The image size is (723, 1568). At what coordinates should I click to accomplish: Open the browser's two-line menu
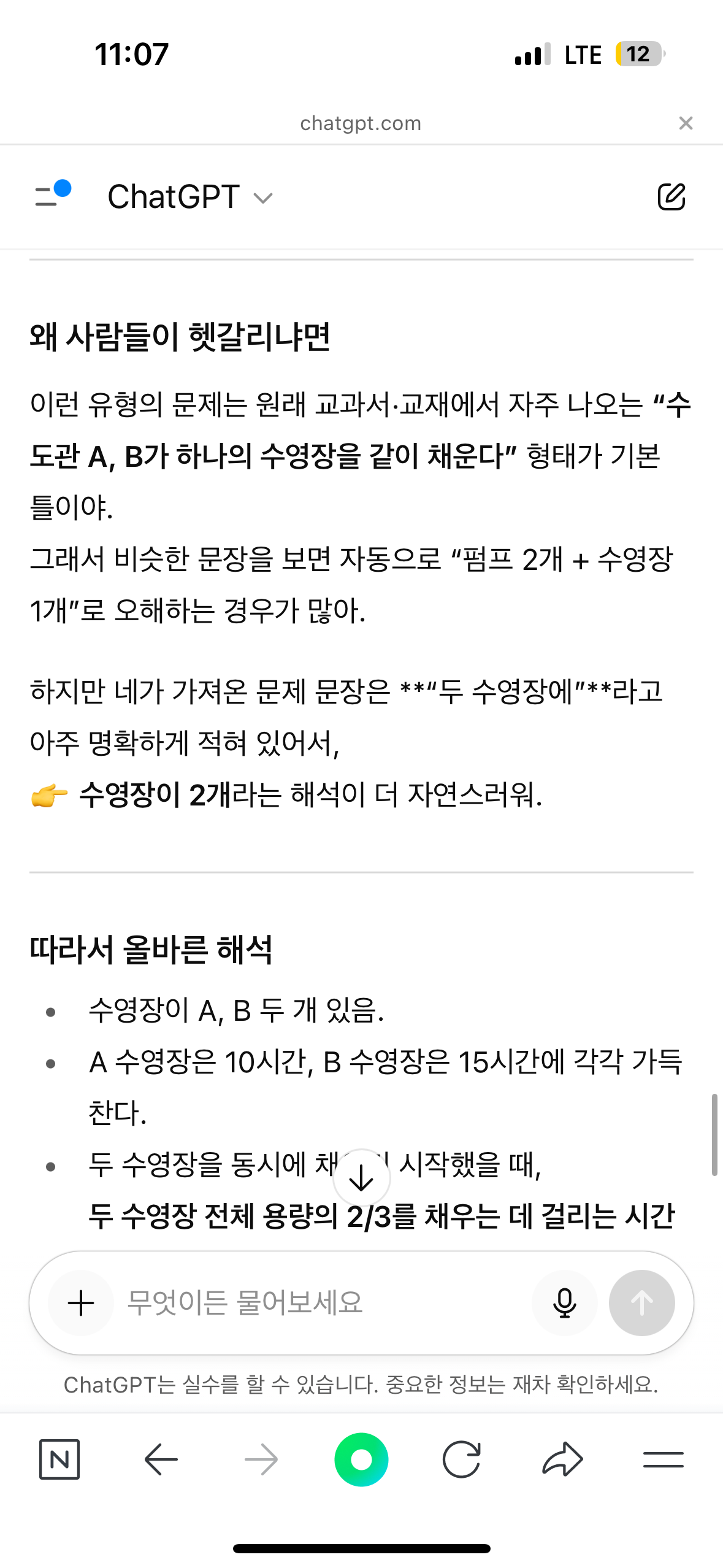[664, 1459]
